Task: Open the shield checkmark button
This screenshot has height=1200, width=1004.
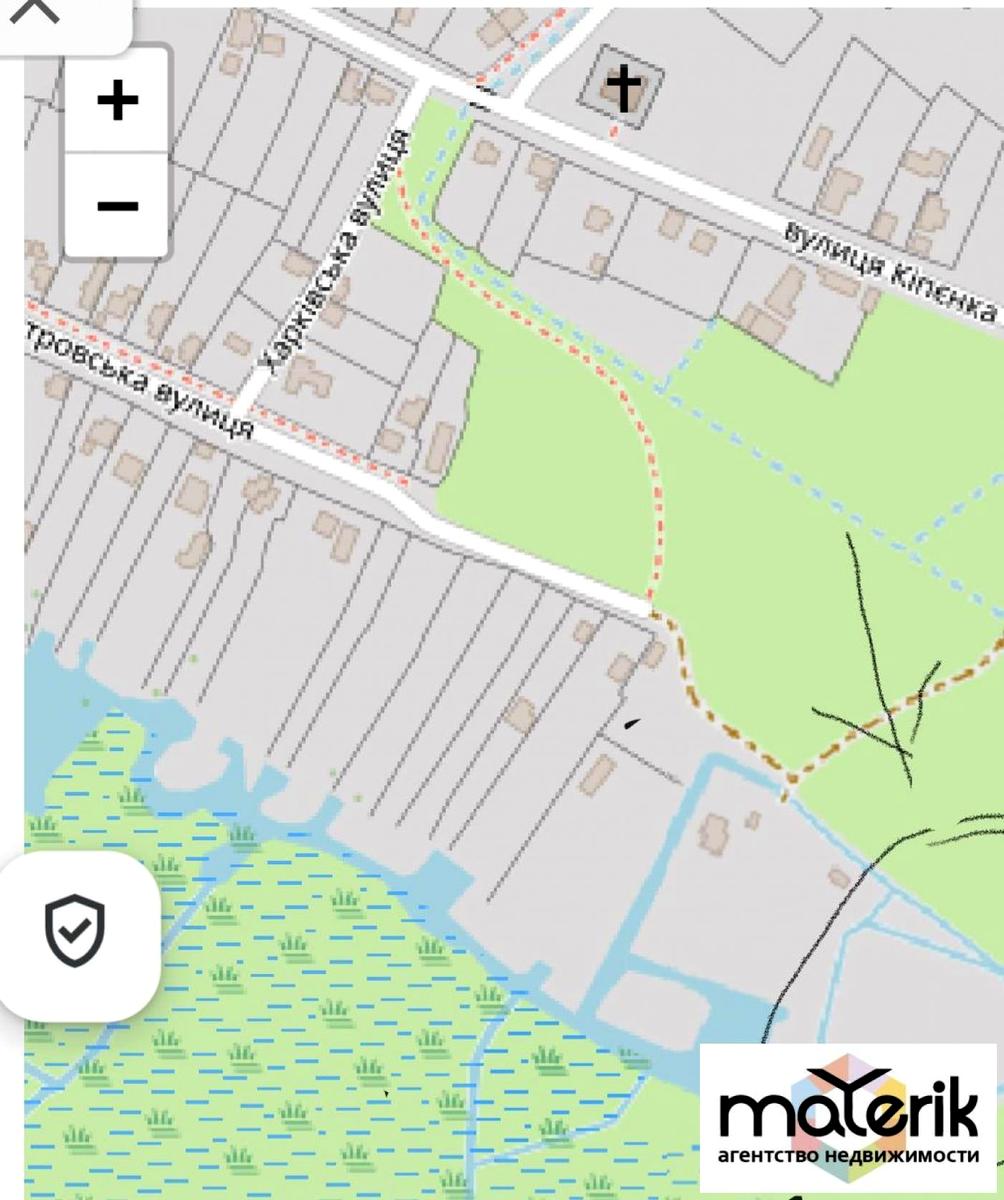Action: [75, 932]
